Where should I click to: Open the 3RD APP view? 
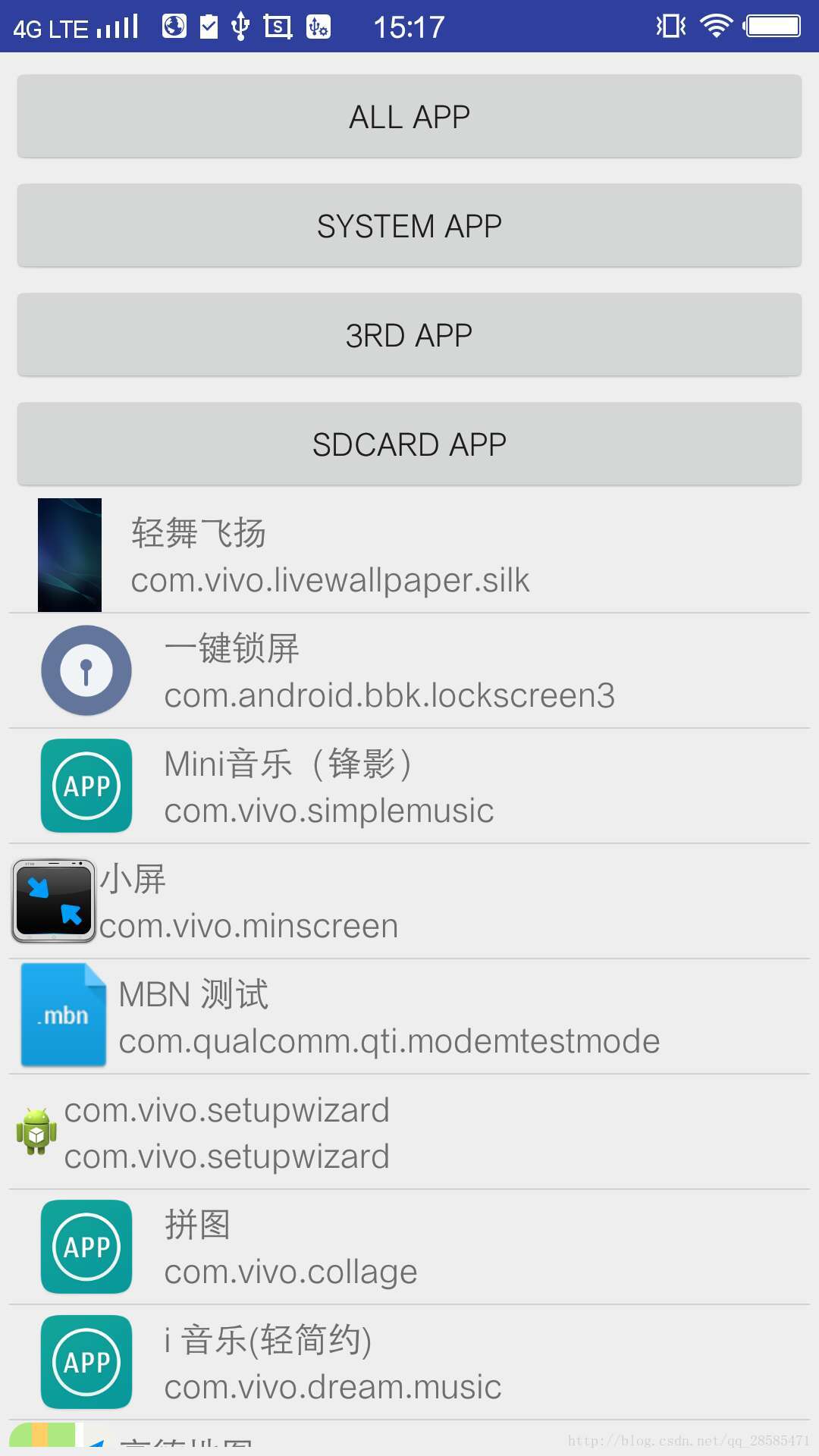coord(409,334)
